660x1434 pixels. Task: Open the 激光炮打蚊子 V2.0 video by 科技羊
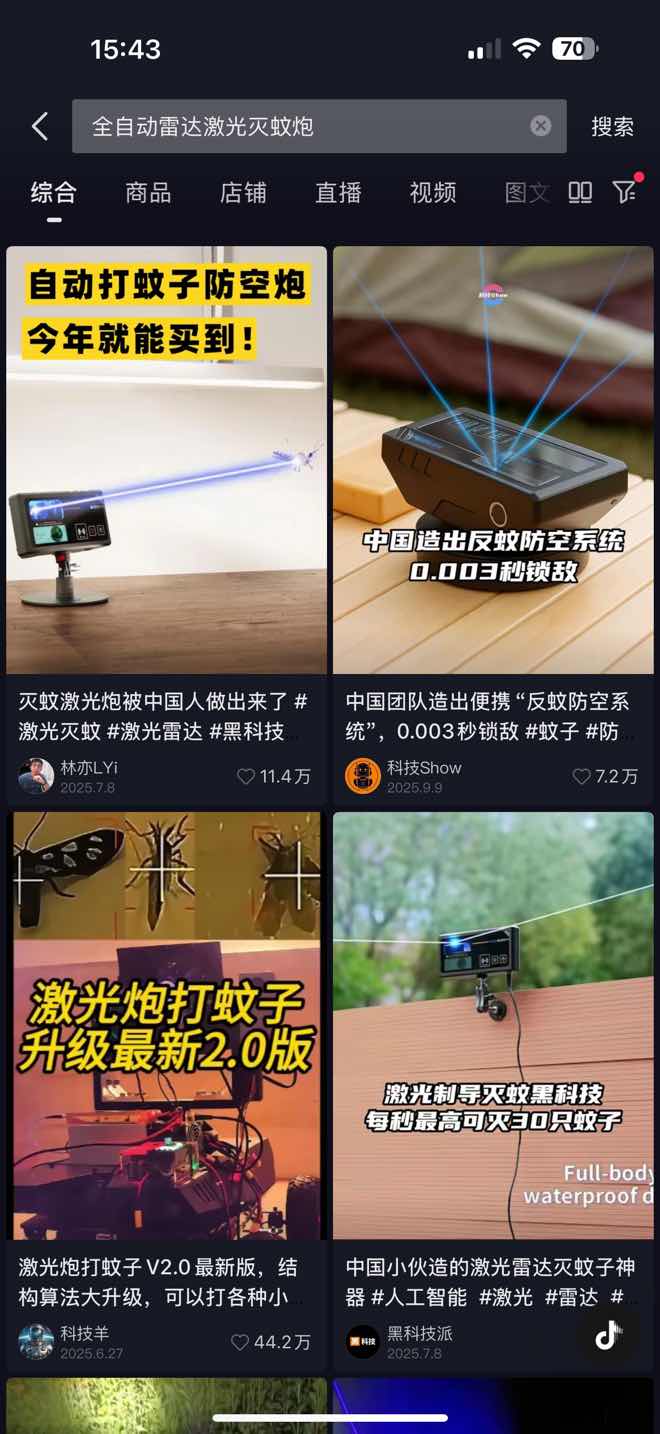[167, 1025]
